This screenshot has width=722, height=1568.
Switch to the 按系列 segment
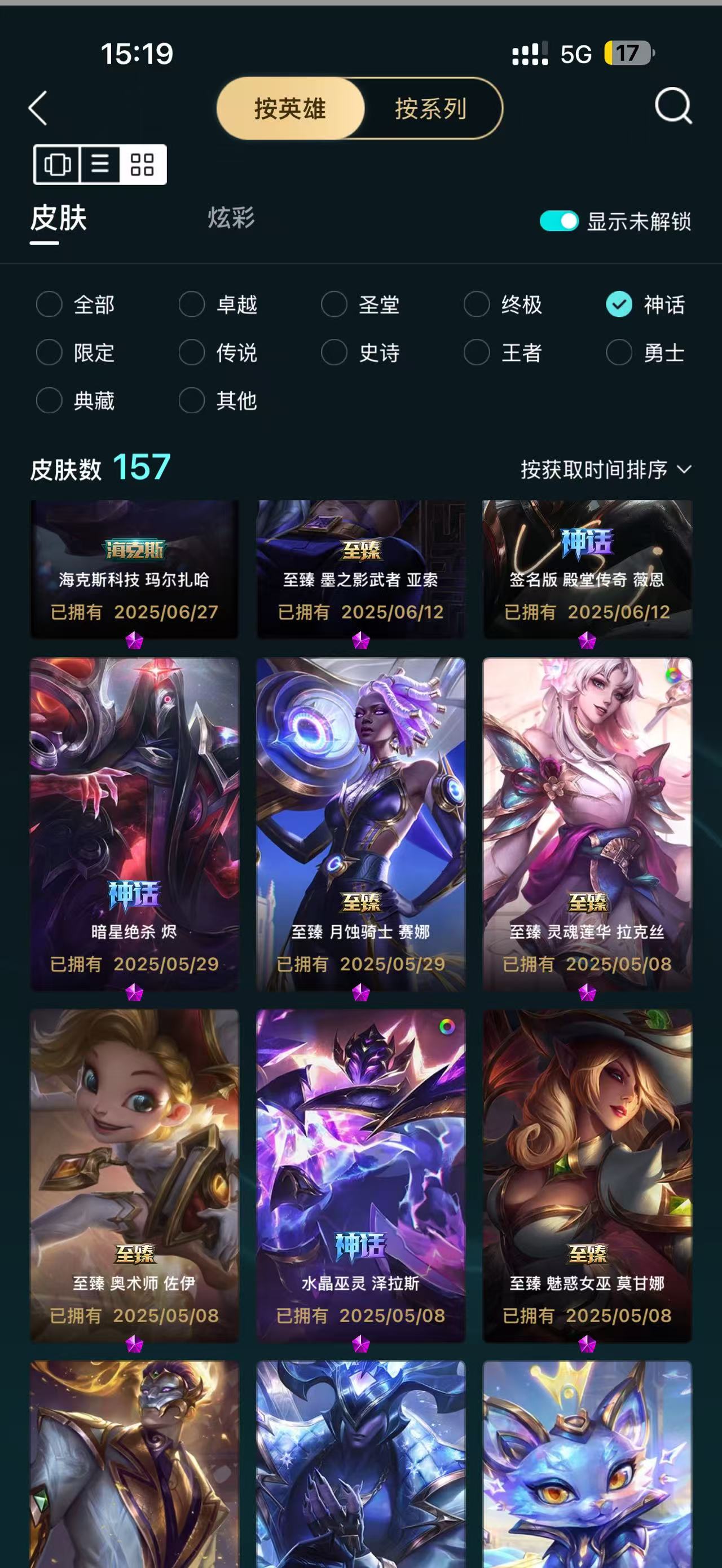tap(431, 108)
